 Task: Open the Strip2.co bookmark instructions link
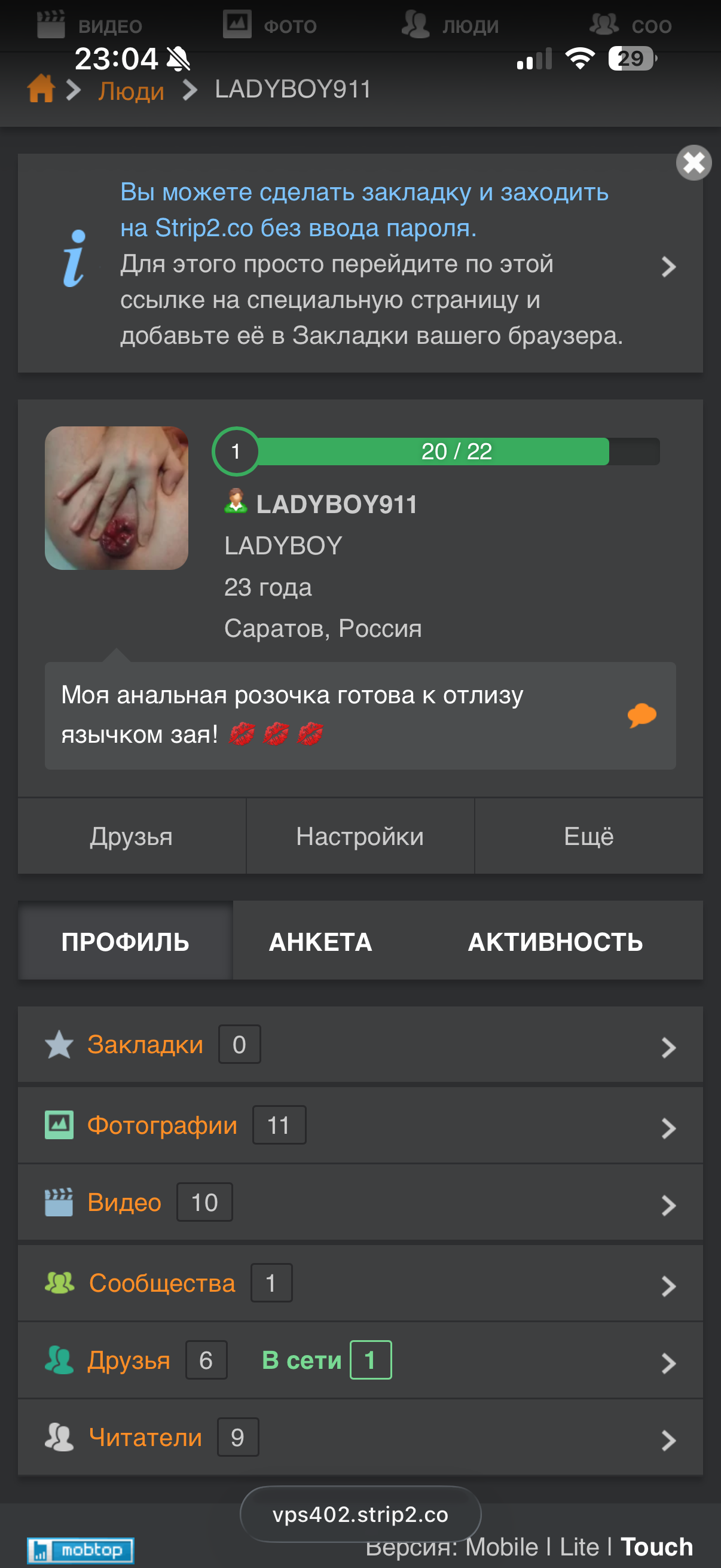tap(364, 209)
